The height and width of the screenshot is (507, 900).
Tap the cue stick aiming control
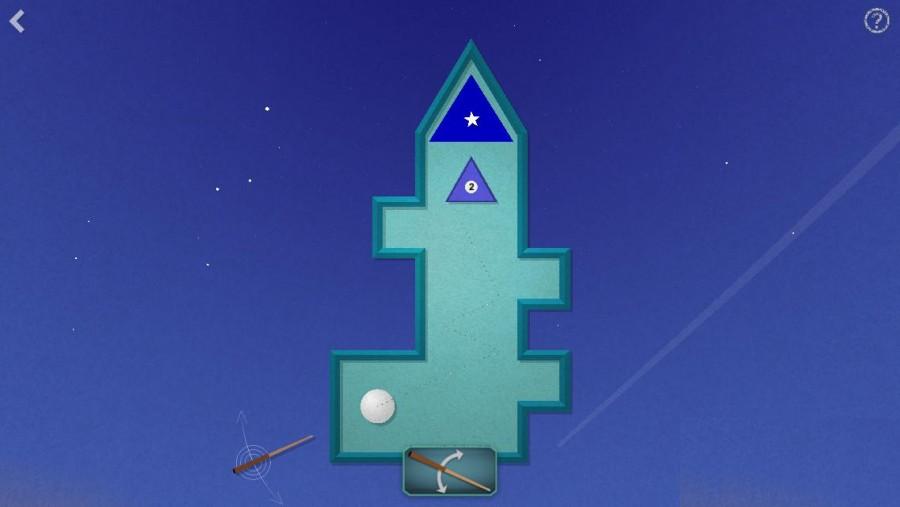point(253,461)
